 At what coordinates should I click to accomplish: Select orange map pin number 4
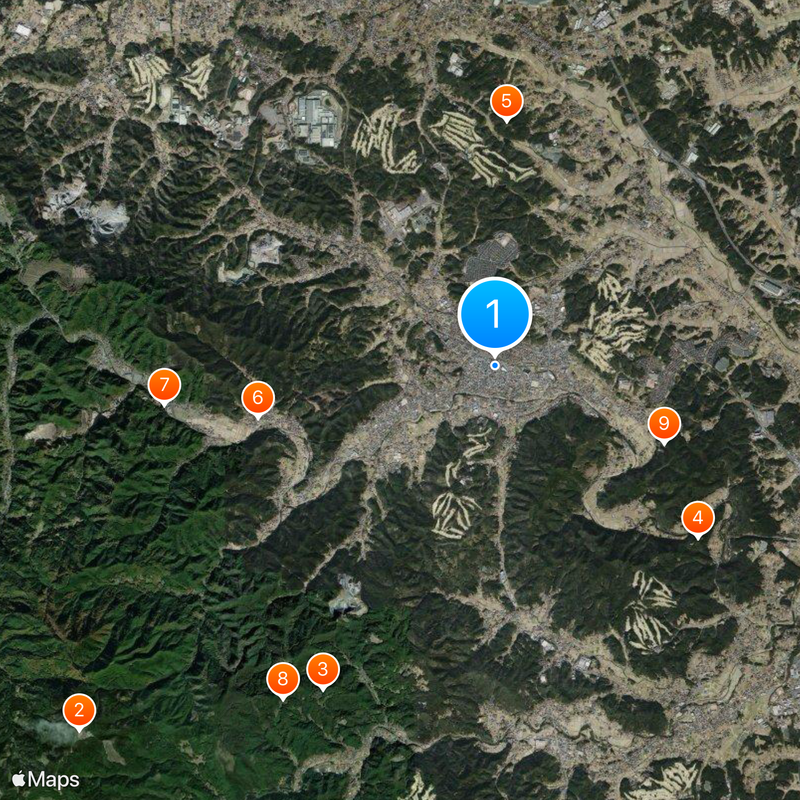(x=698, y=518)
